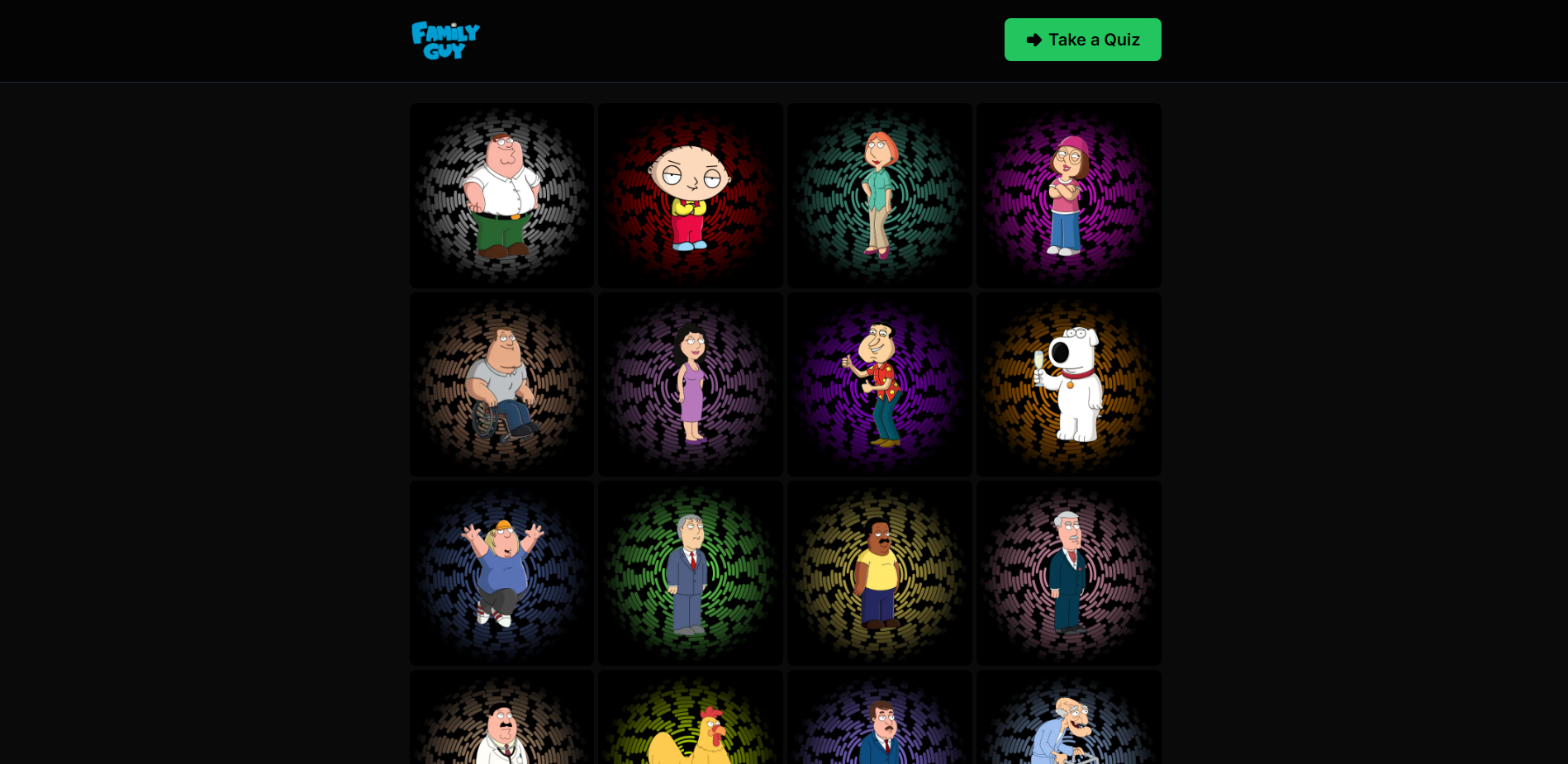
Task: Tap the Take a Quiz button
Action: point(1082,40)
